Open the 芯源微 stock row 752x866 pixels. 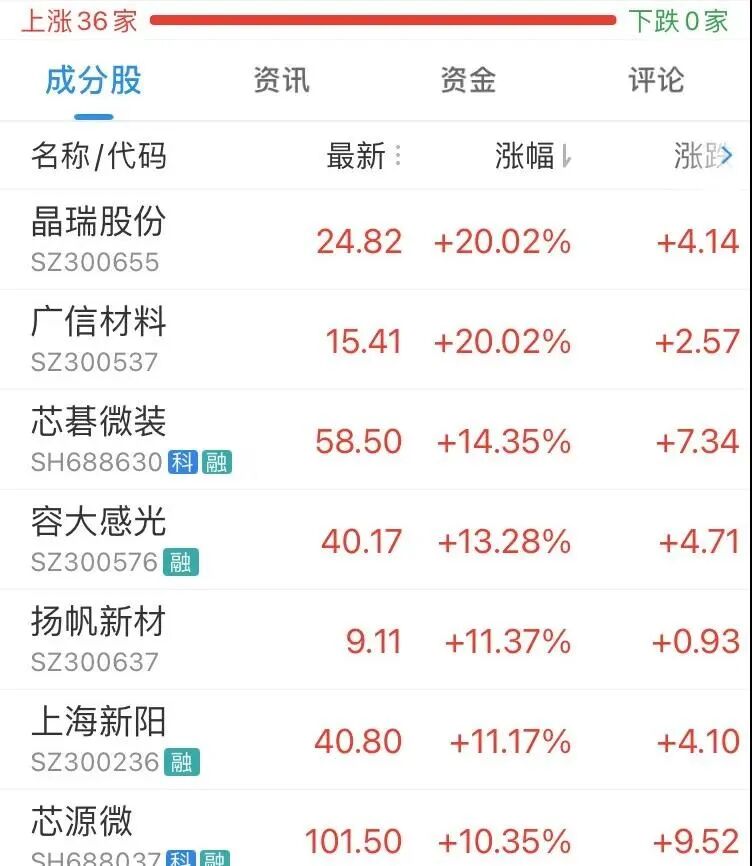[376, 828]
